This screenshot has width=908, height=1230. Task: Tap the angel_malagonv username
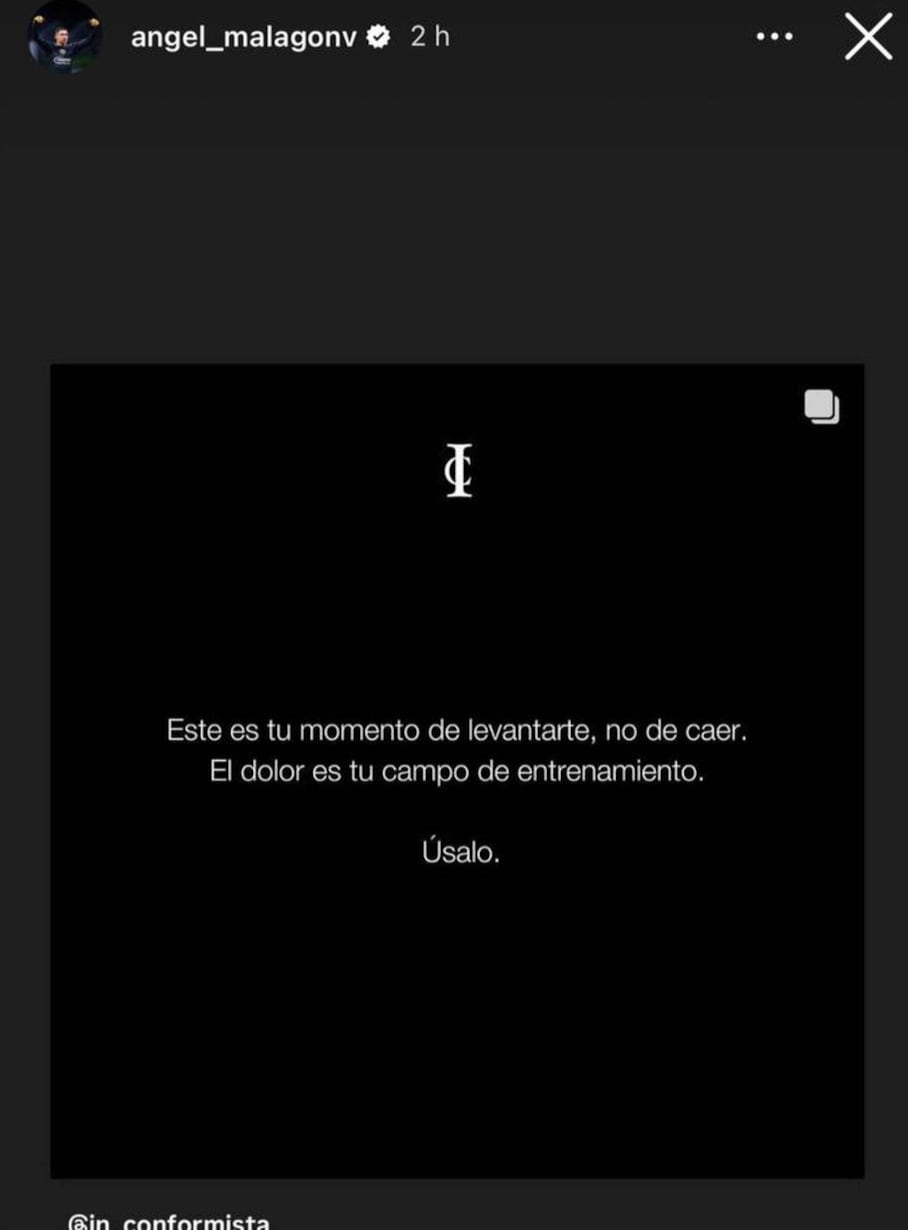pyautogui.click(x=243, y=37)
